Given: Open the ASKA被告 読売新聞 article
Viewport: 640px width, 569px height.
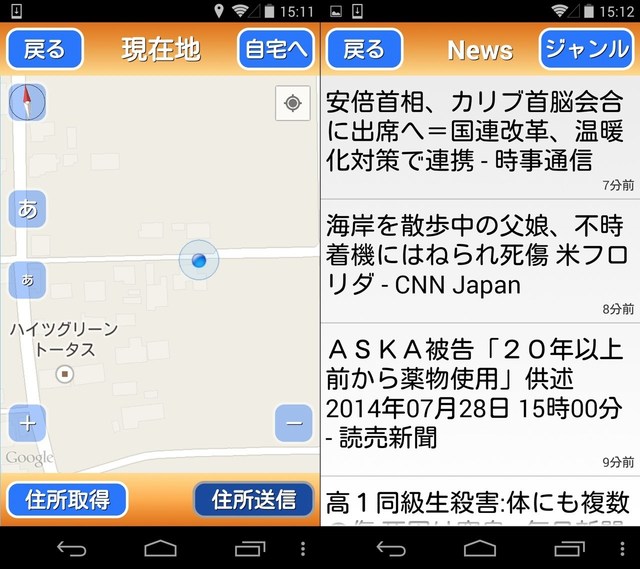Looking at the screenshot, I should coord(479,400).
